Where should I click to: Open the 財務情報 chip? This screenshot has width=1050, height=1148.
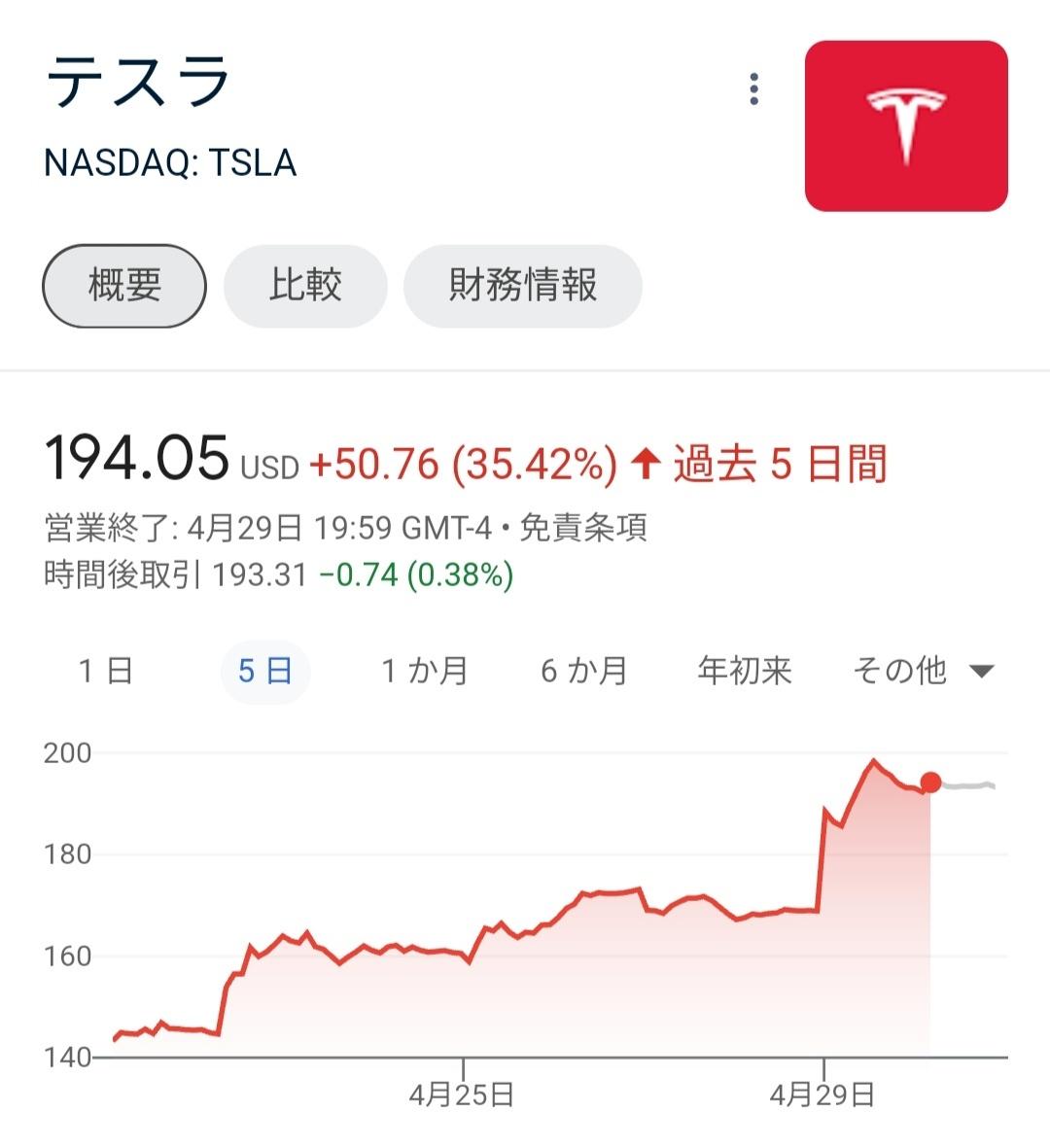point(522,286)
